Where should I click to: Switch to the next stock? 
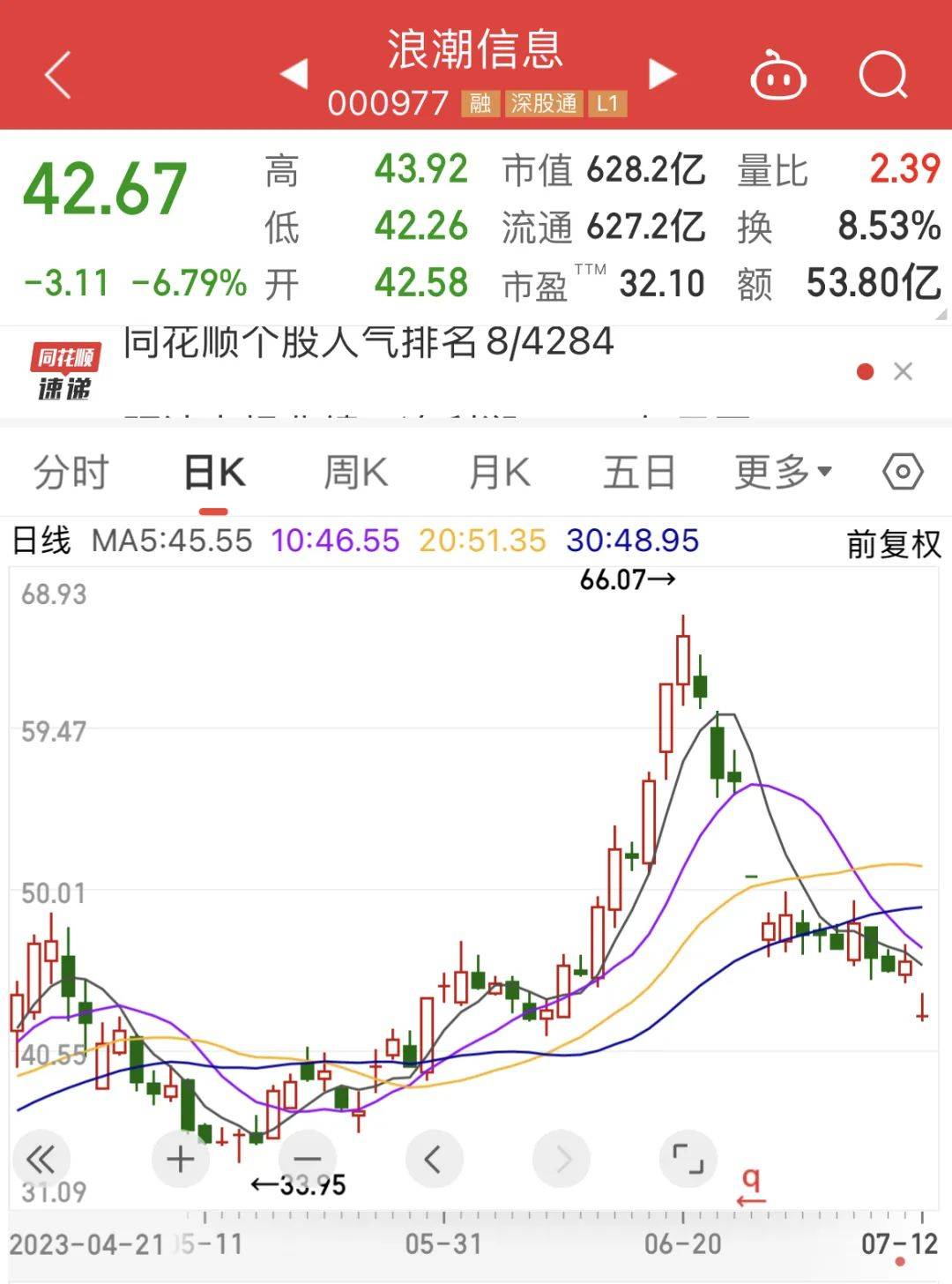click(662, 74)
